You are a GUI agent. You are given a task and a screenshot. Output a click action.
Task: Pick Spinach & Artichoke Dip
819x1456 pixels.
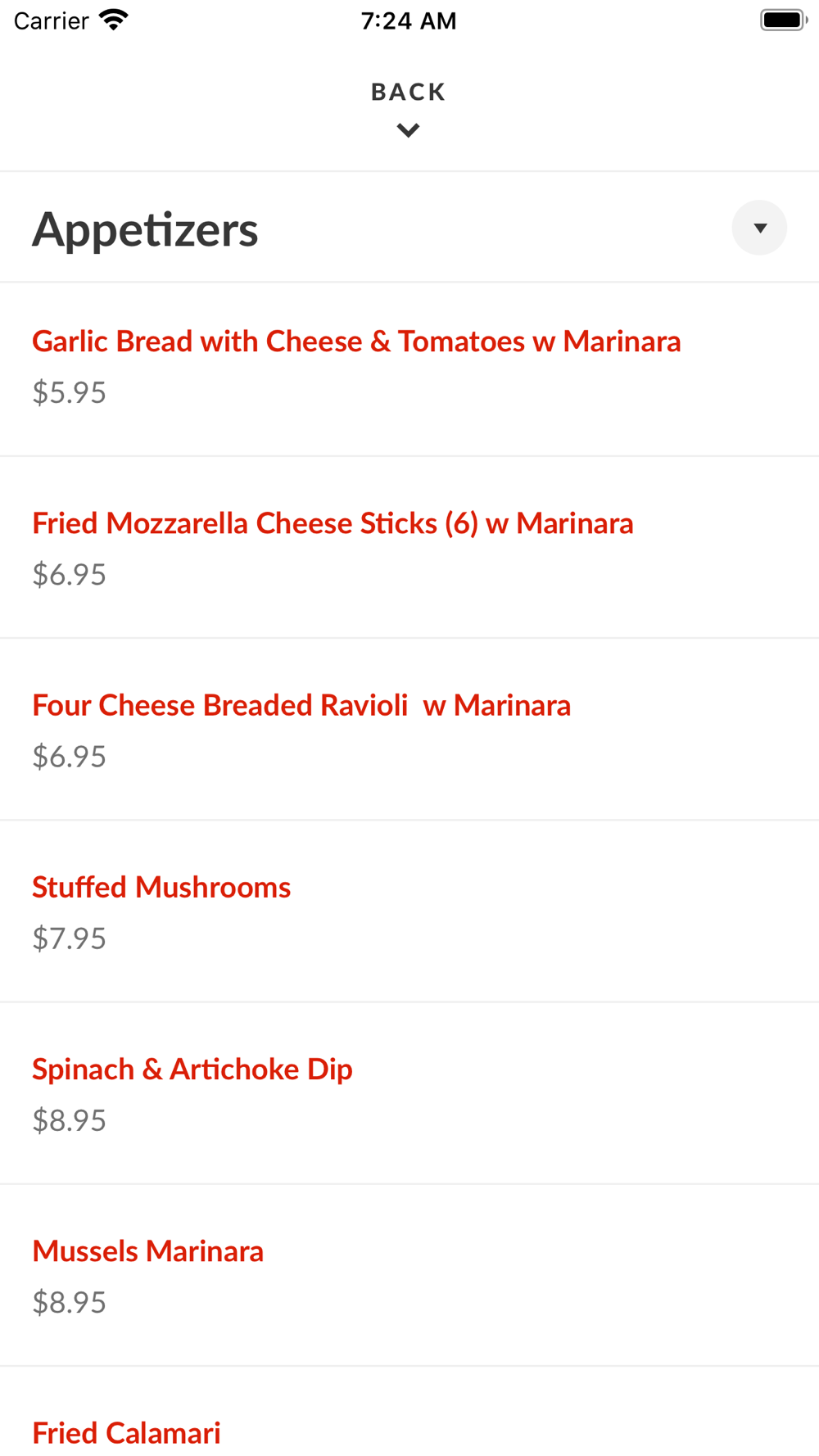tap(192, 1069)
